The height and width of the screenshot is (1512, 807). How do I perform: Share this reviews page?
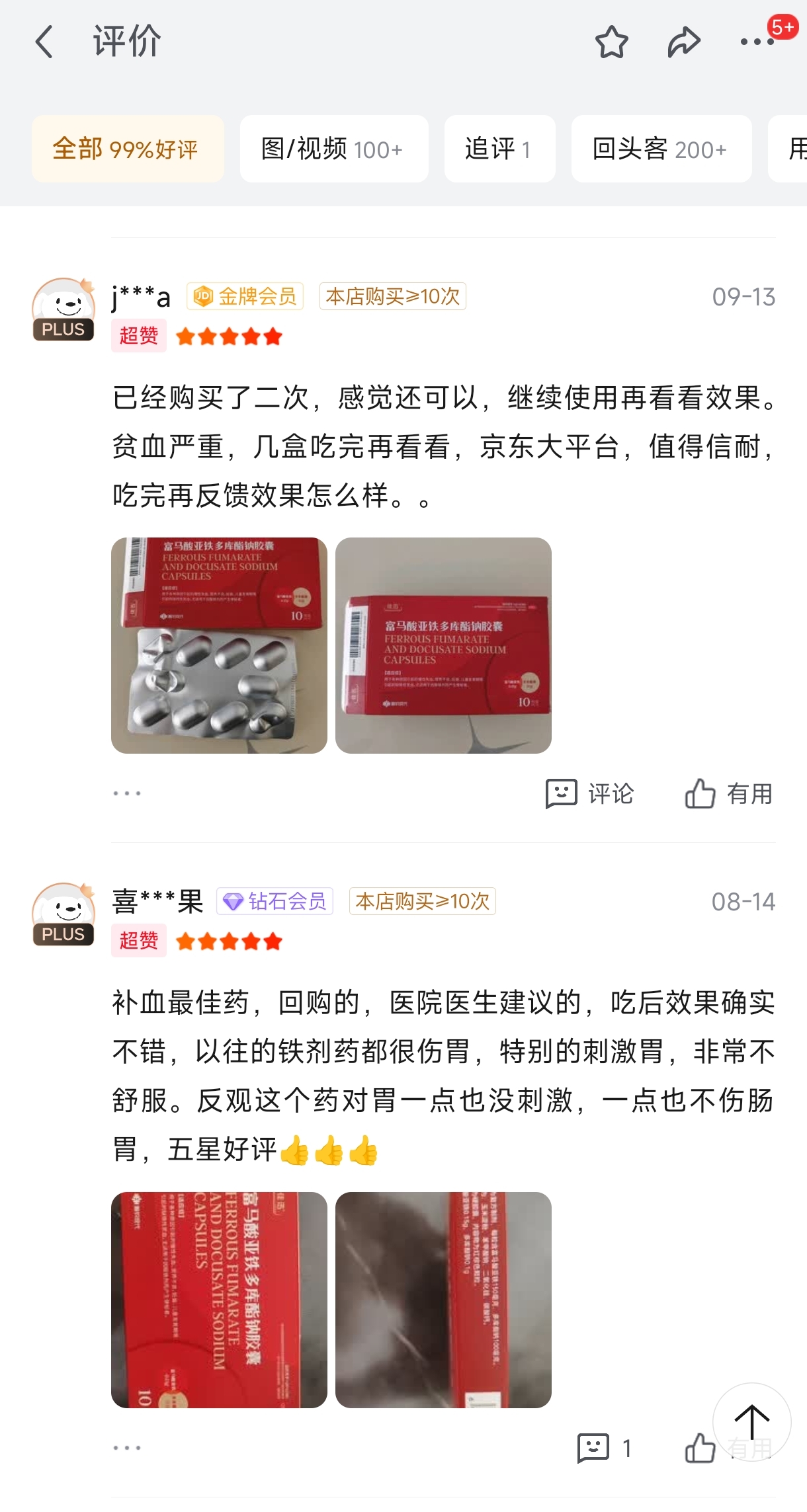click(x=683, y=42)
